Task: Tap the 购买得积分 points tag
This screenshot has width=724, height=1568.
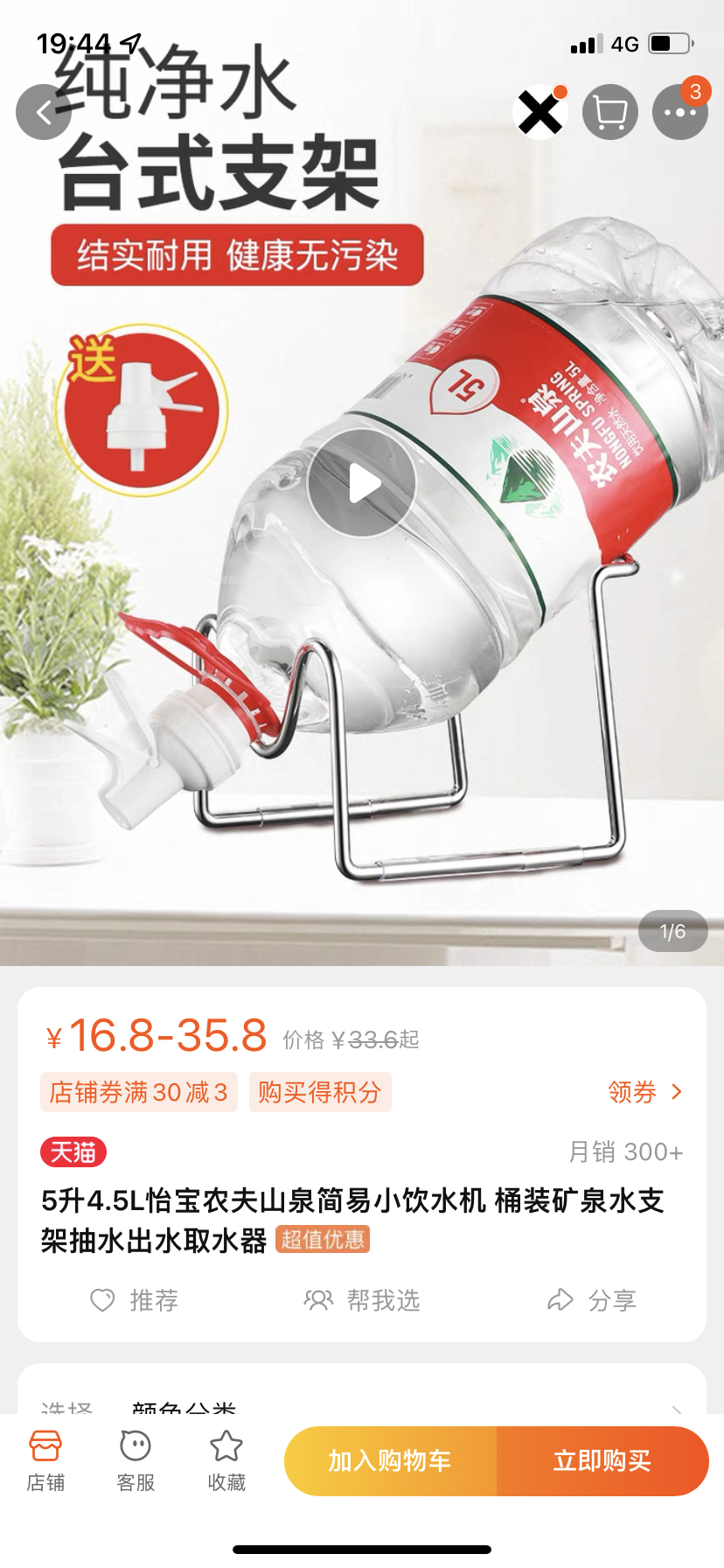Action: [x=320, y=1092]
